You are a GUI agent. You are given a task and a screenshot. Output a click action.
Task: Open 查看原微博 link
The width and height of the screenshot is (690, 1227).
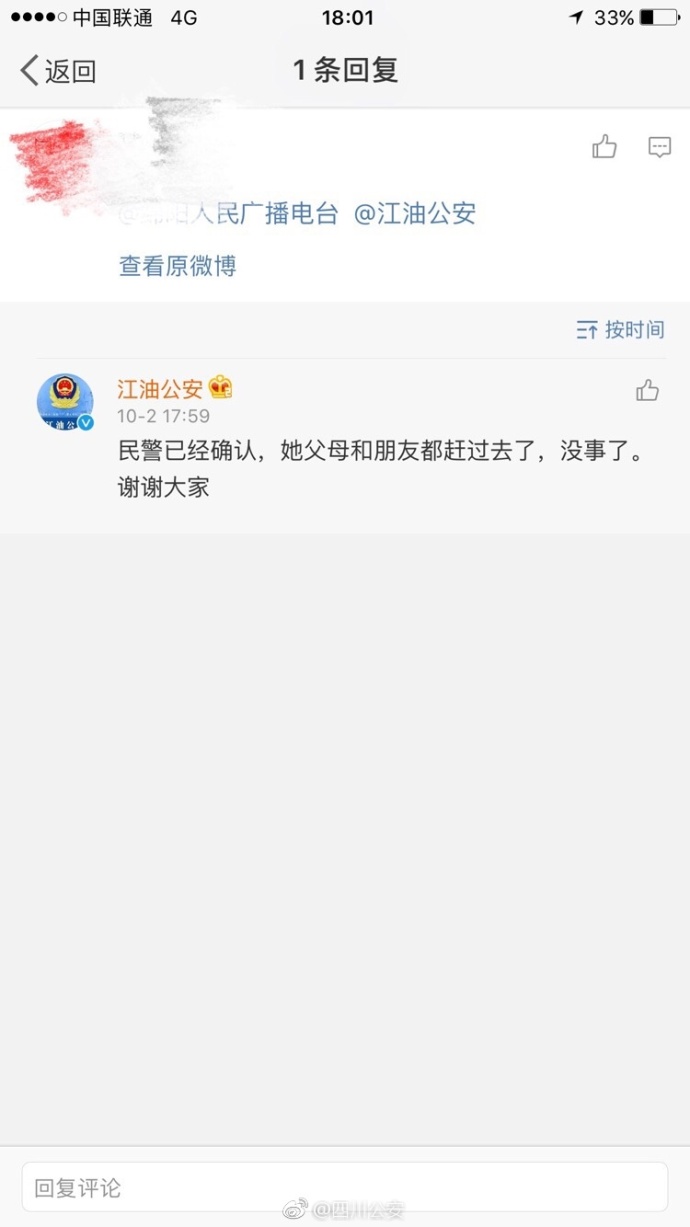177,266
